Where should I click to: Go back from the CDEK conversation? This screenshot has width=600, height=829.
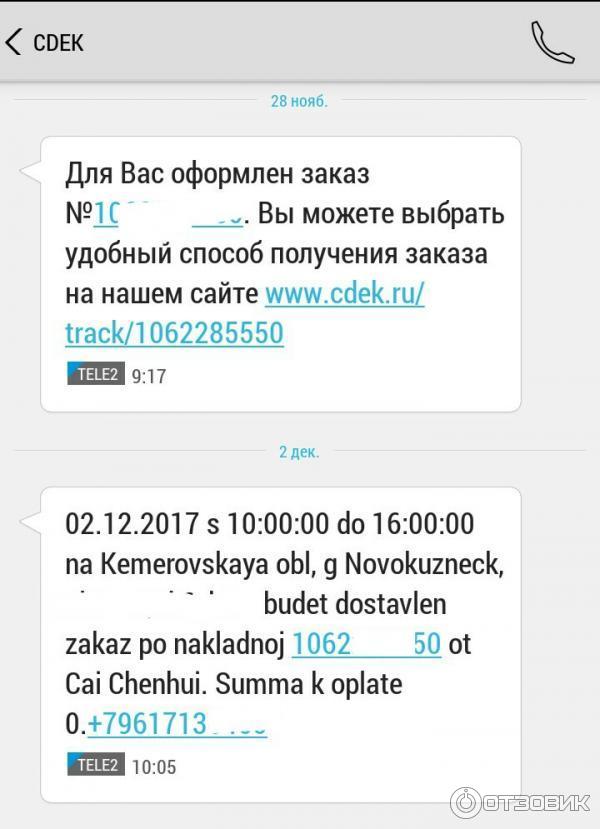point(14,43)
